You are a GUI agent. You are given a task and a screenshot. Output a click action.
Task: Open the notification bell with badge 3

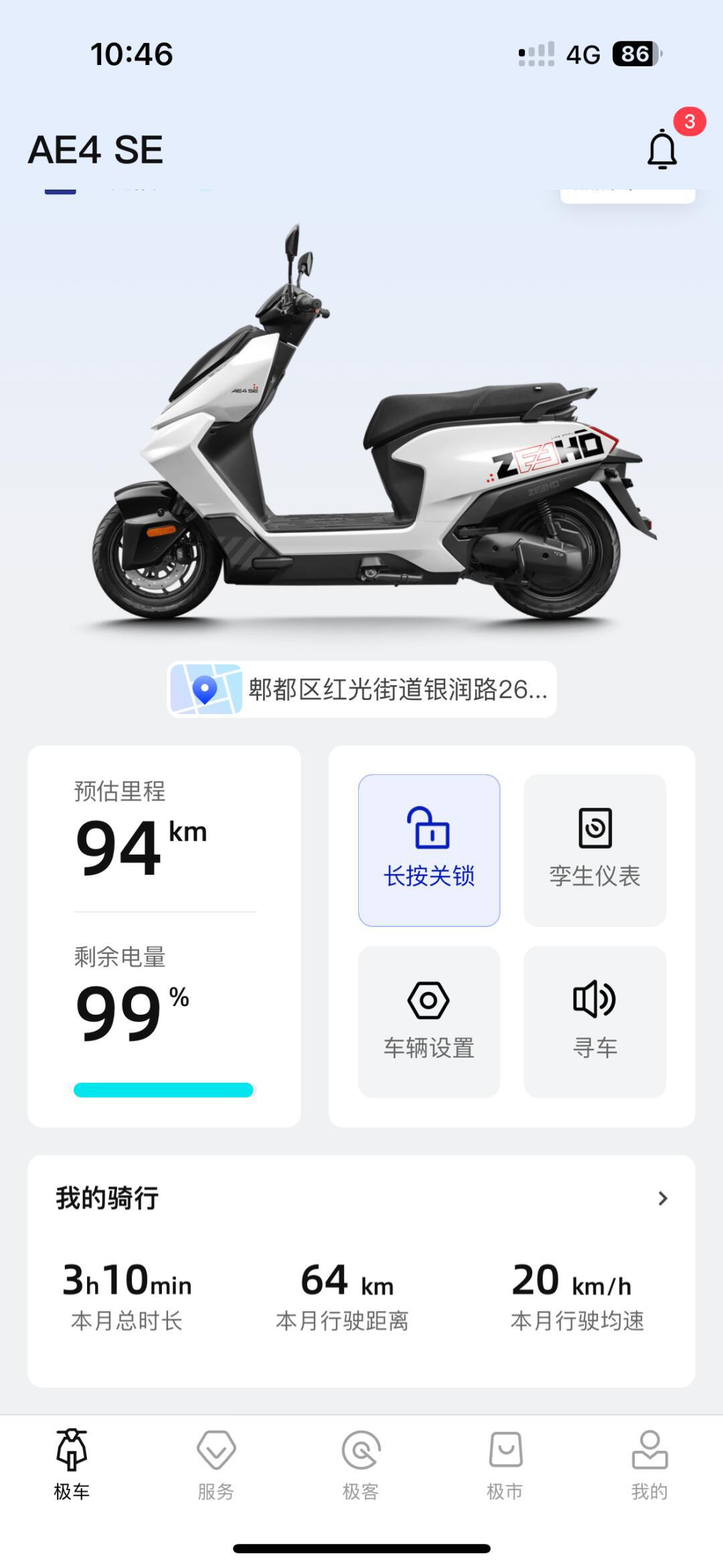pos(663,148)
